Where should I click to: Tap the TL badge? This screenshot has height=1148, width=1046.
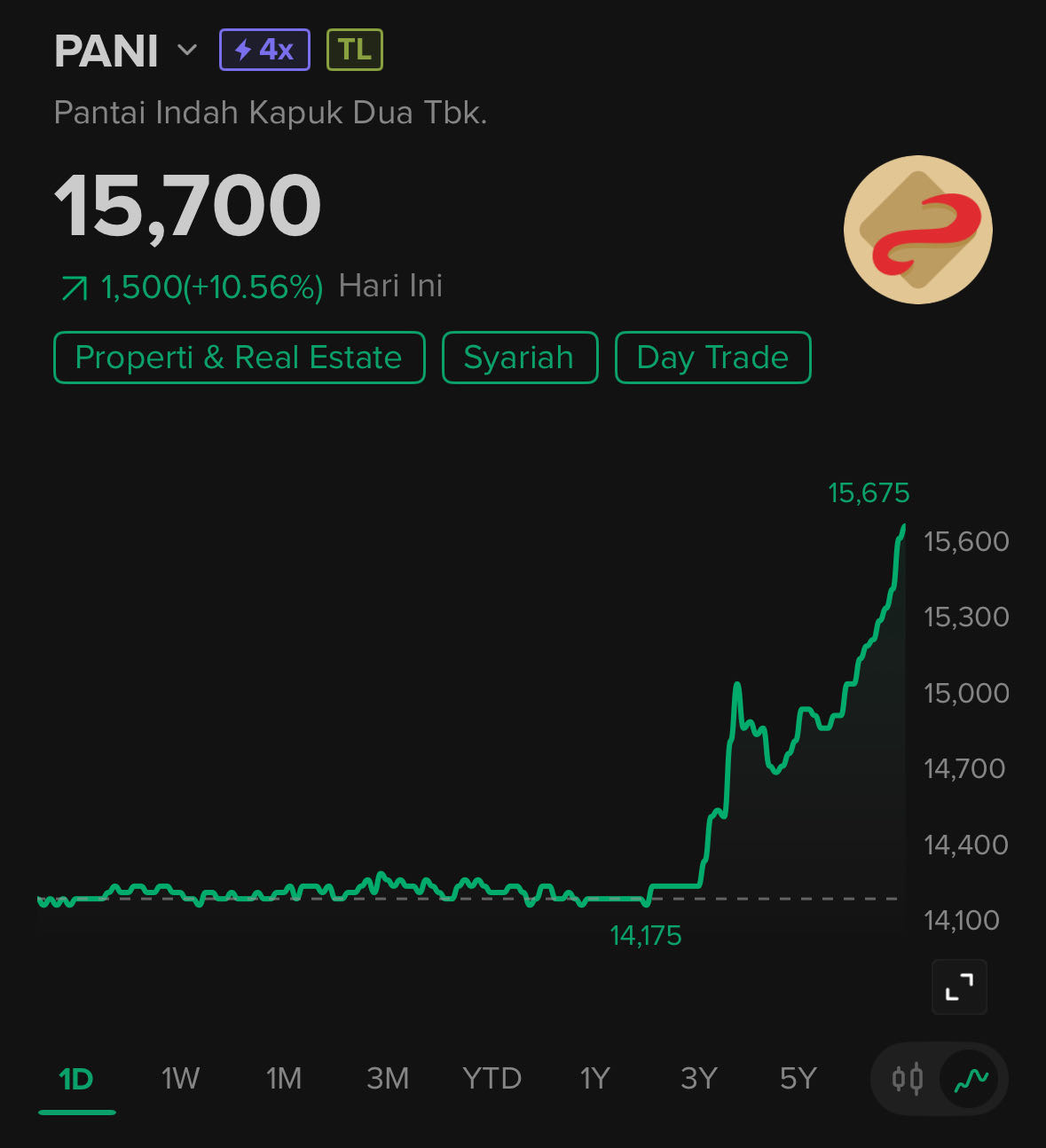tap(355, 50)
